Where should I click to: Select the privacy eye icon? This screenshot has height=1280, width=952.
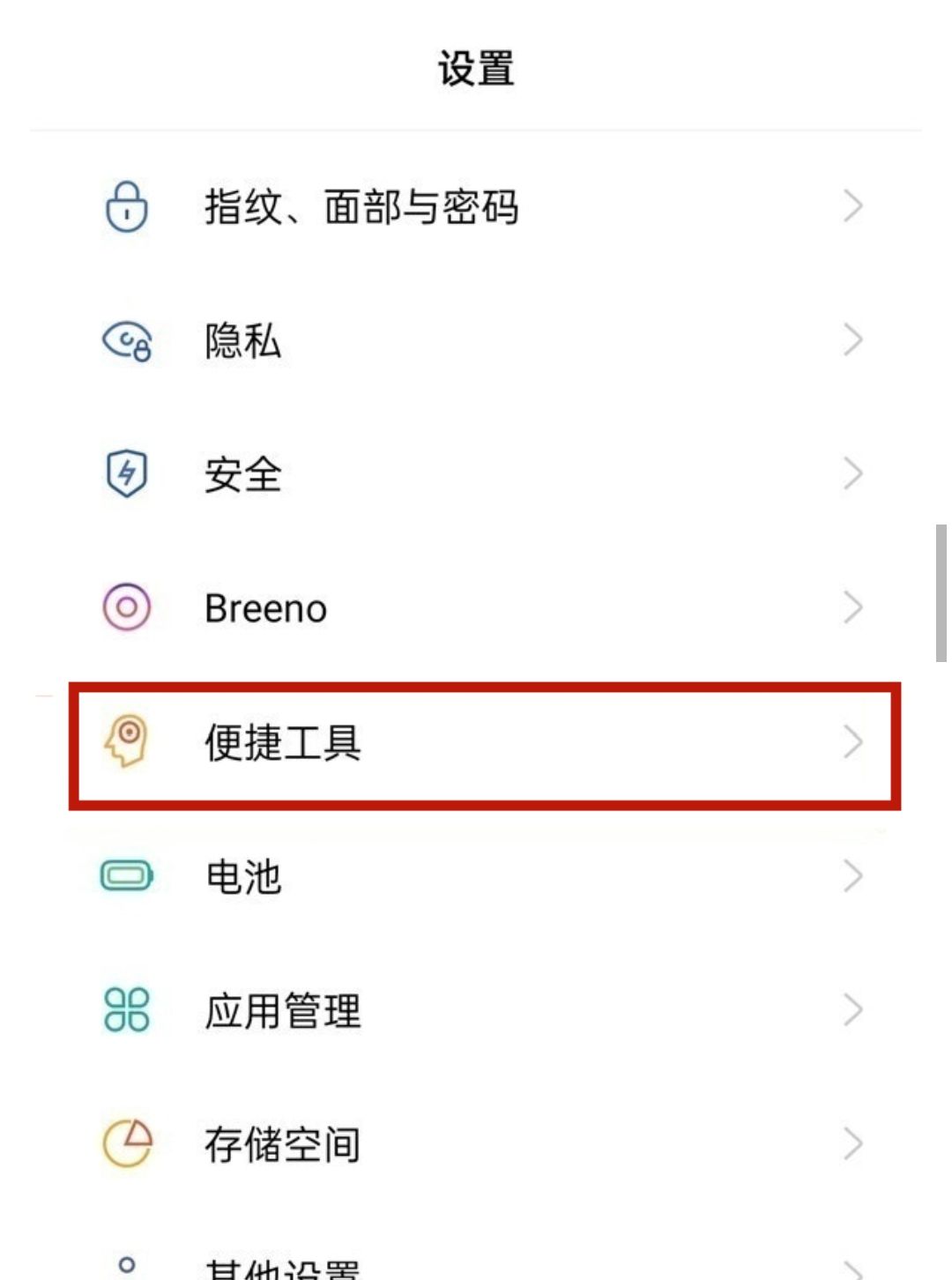click(126, 342)
